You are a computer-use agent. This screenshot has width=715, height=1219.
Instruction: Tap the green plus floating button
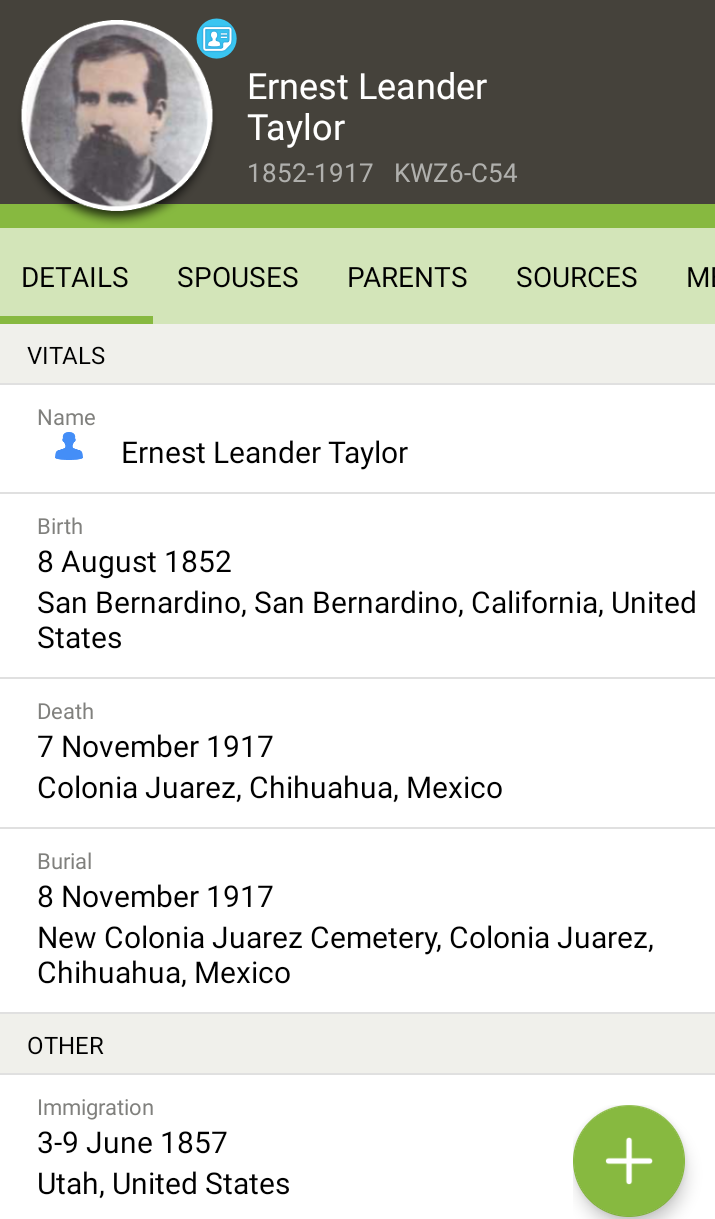click(629, 1161)
